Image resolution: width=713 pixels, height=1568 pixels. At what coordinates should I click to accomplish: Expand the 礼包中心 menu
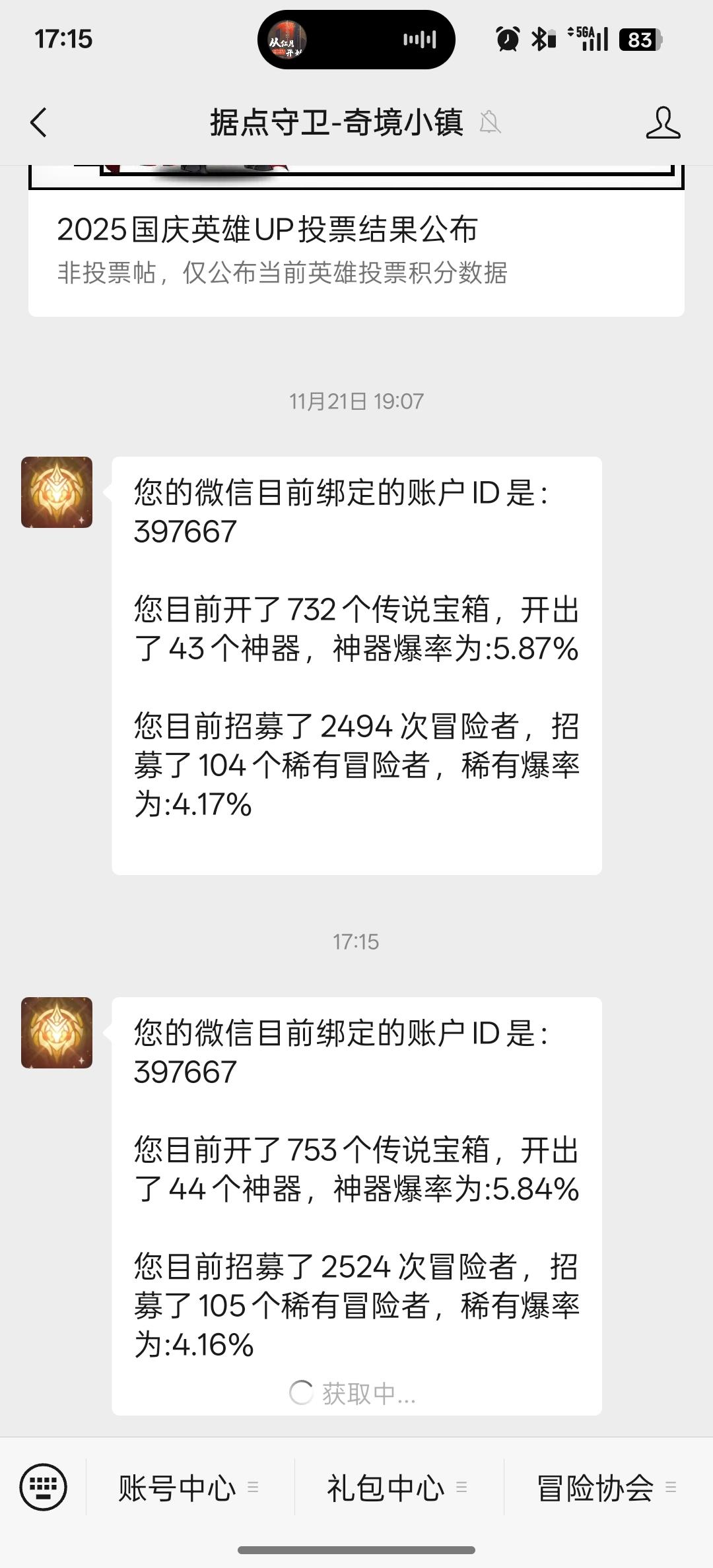tap(397, 1487)
